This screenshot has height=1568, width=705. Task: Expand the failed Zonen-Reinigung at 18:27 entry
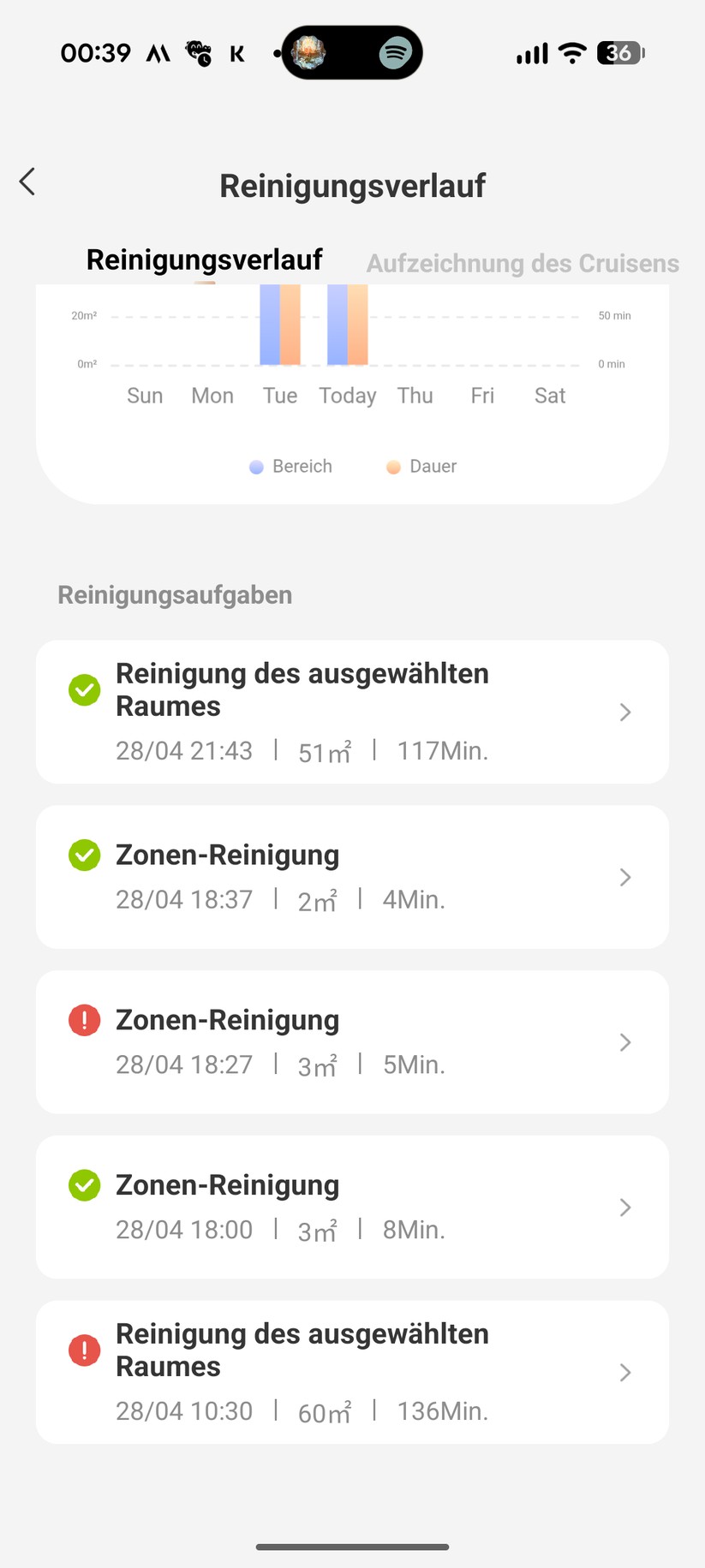[351, 1042]
